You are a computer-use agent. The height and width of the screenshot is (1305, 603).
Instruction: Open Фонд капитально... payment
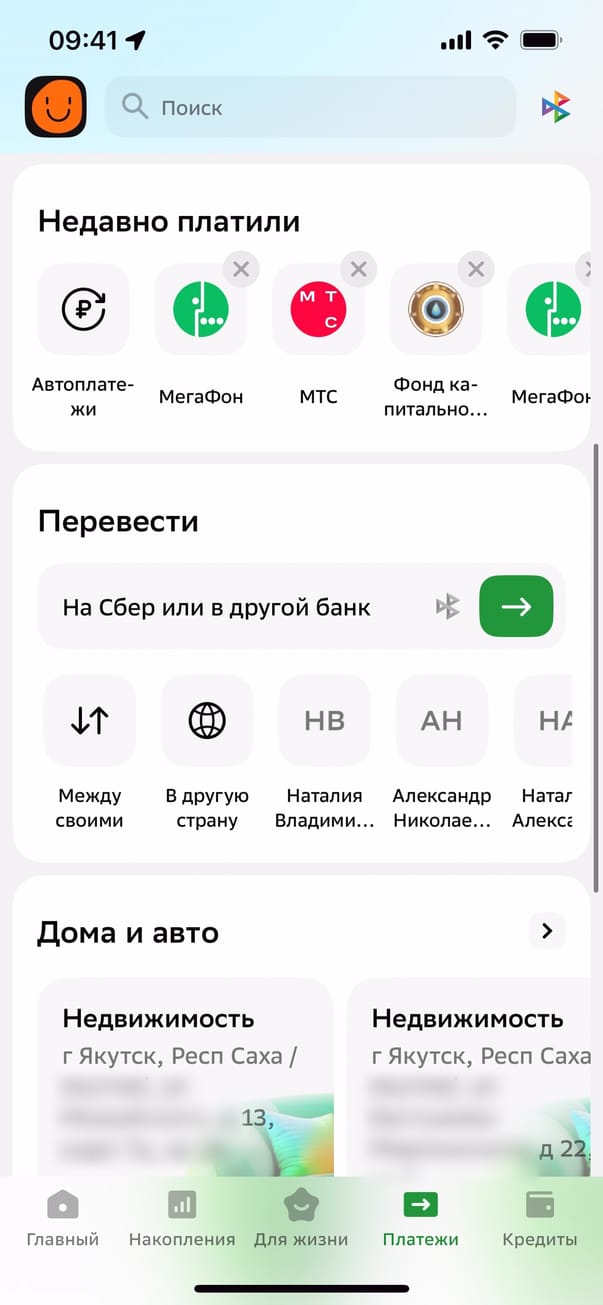click(436, 309)
